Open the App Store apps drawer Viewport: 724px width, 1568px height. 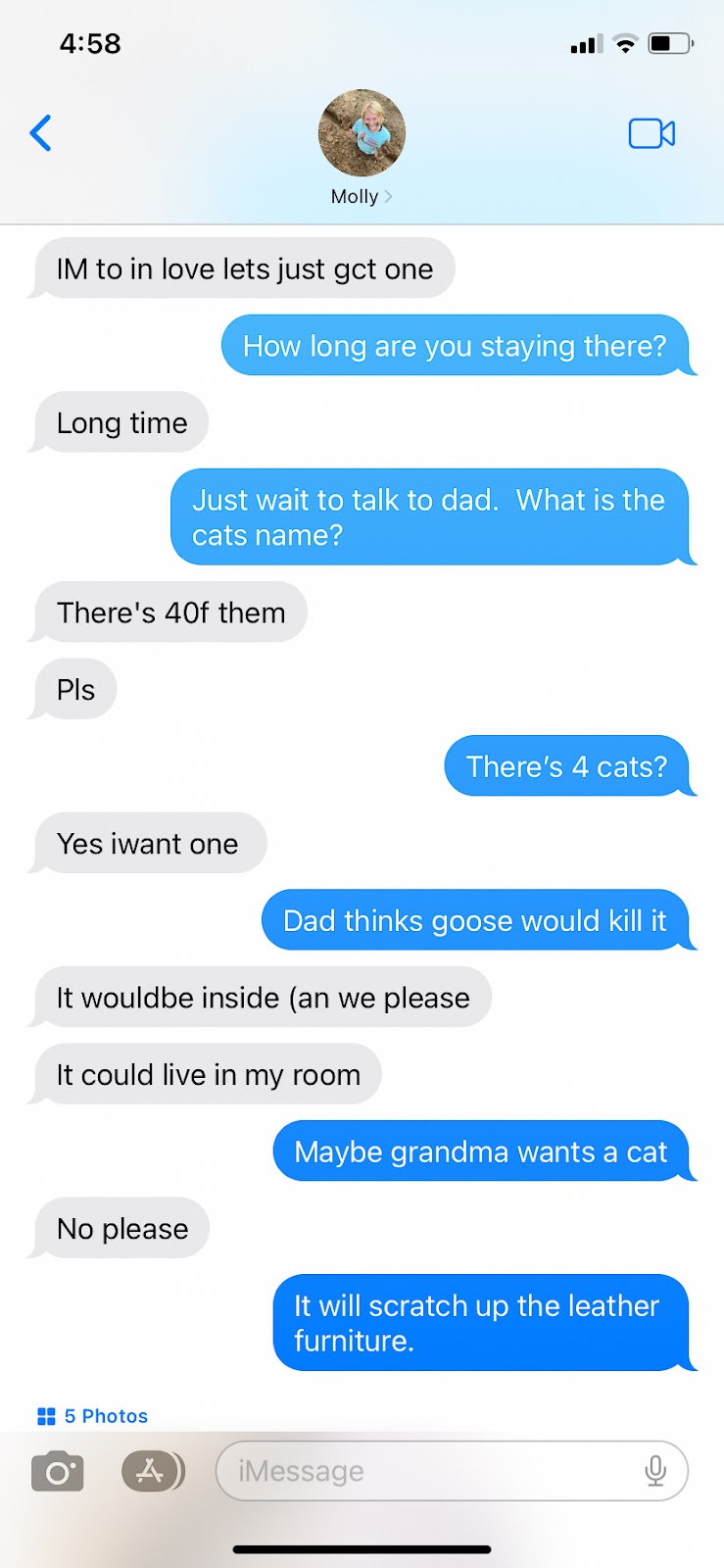(x=153, y=1471)
